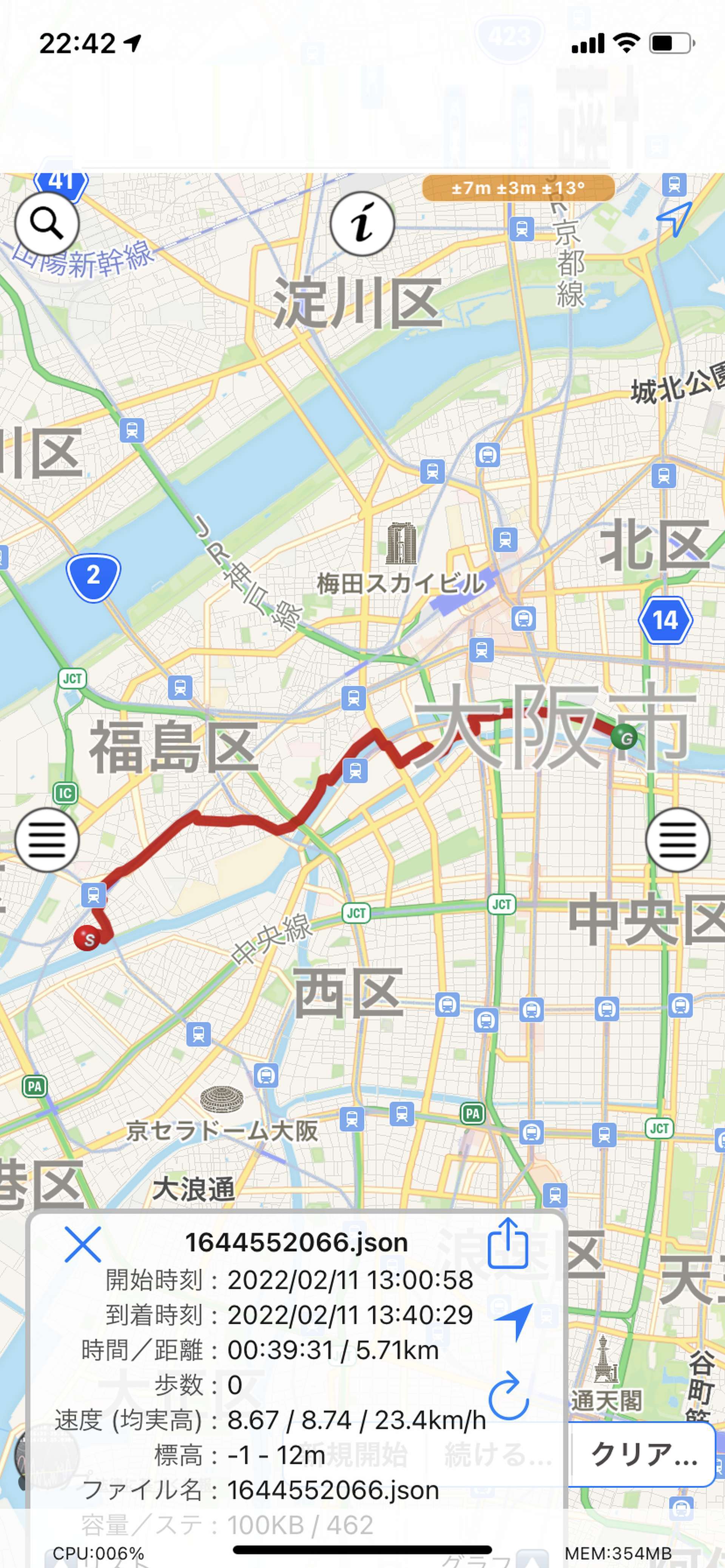Open the right hamburger menu
Viewport: 725px width, 1568px height.
(x=677, y=840)
